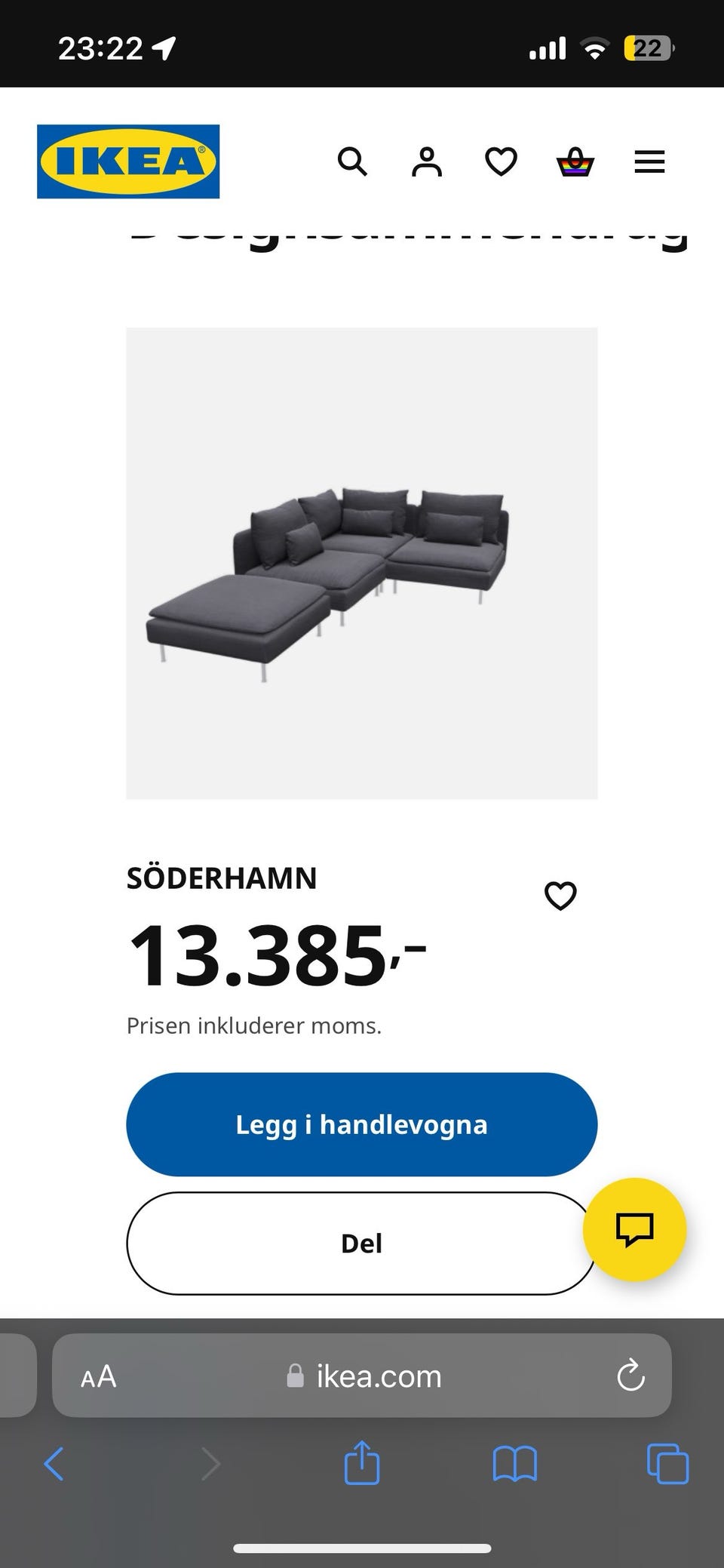View the wishlist heart in the header
Screen dimensions: 724x1568
[499, 161]
